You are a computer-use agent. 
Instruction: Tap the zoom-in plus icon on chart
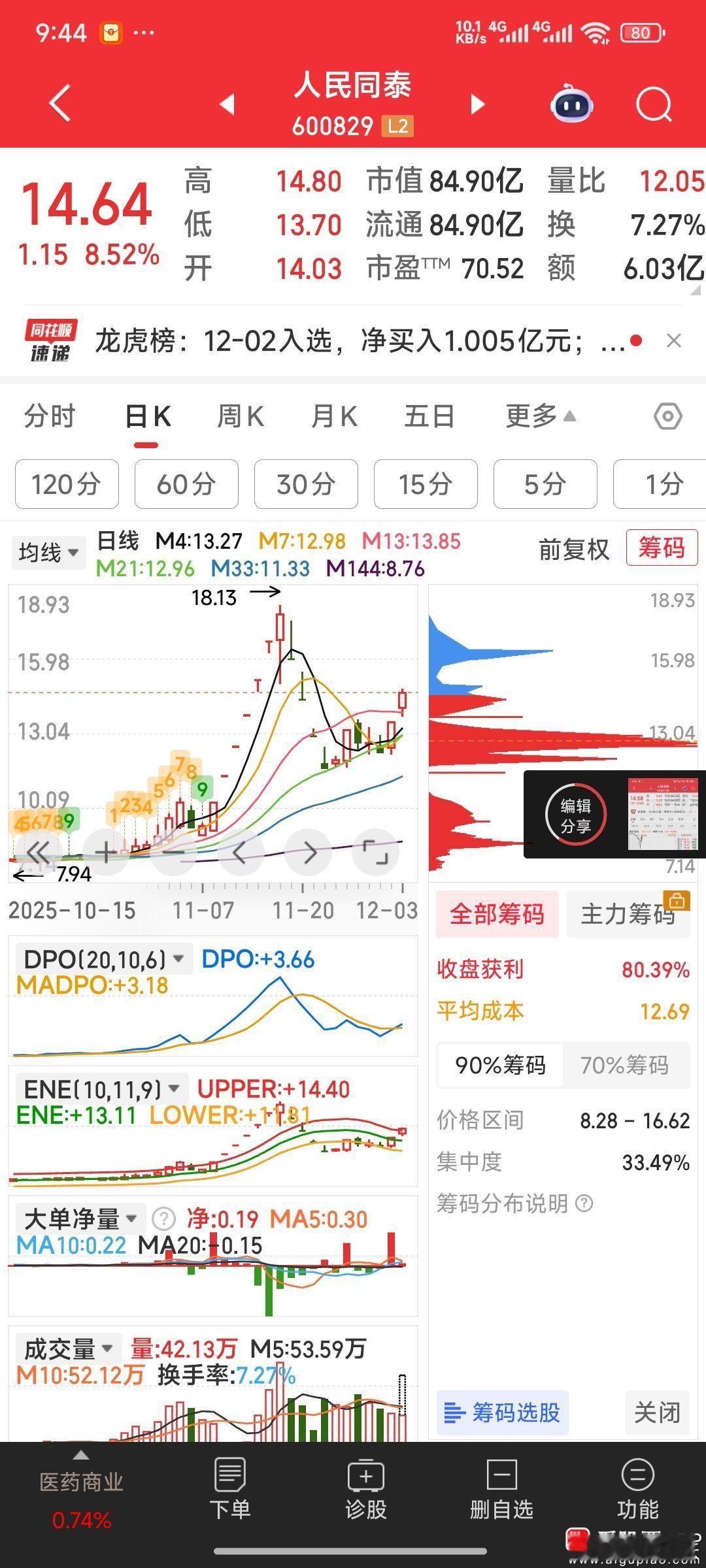tap(106, 851)
